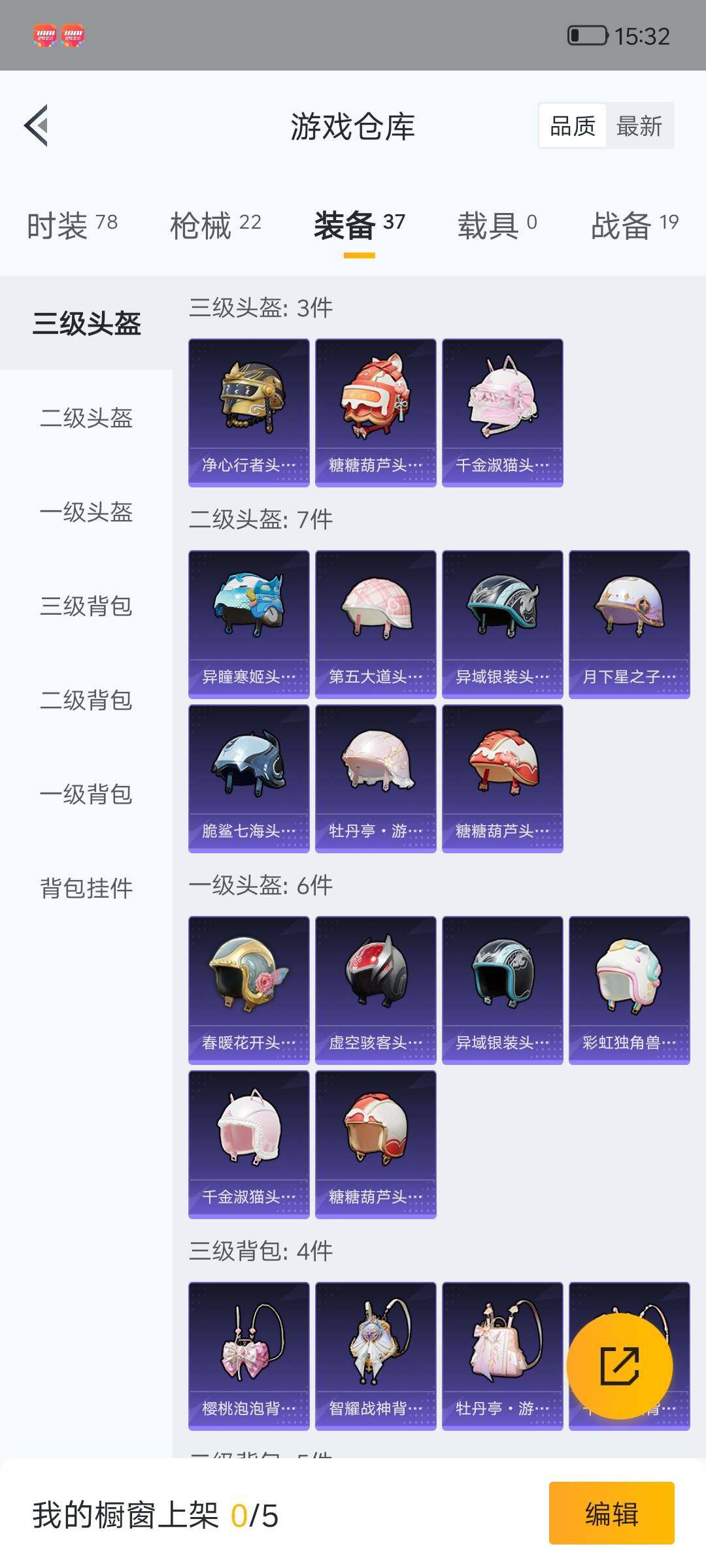Open the 月下星之子 helmet item
The width and height of the screenshot is (706, 1568).
629,624
